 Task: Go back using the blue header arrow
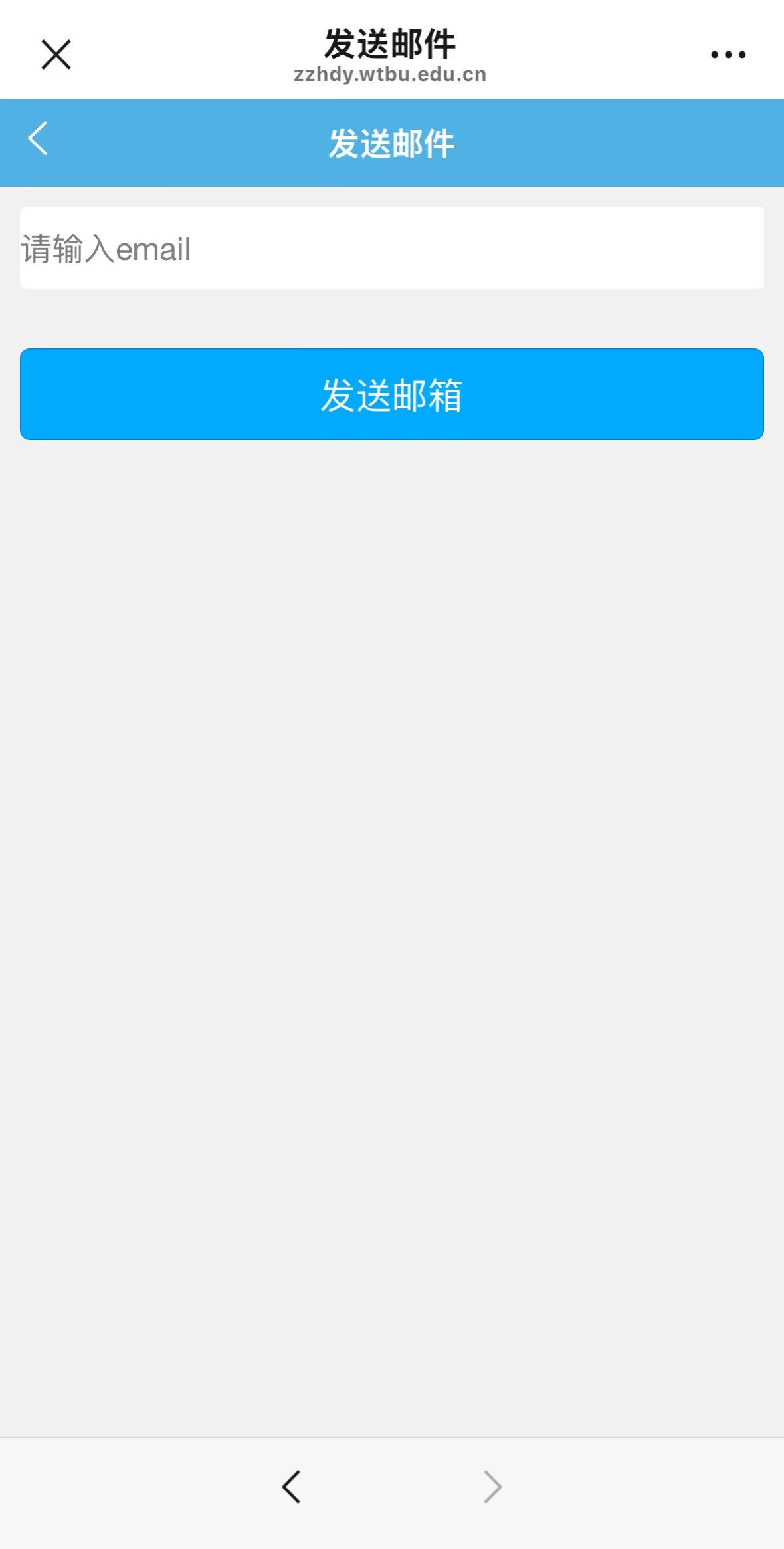pos(39,138)
